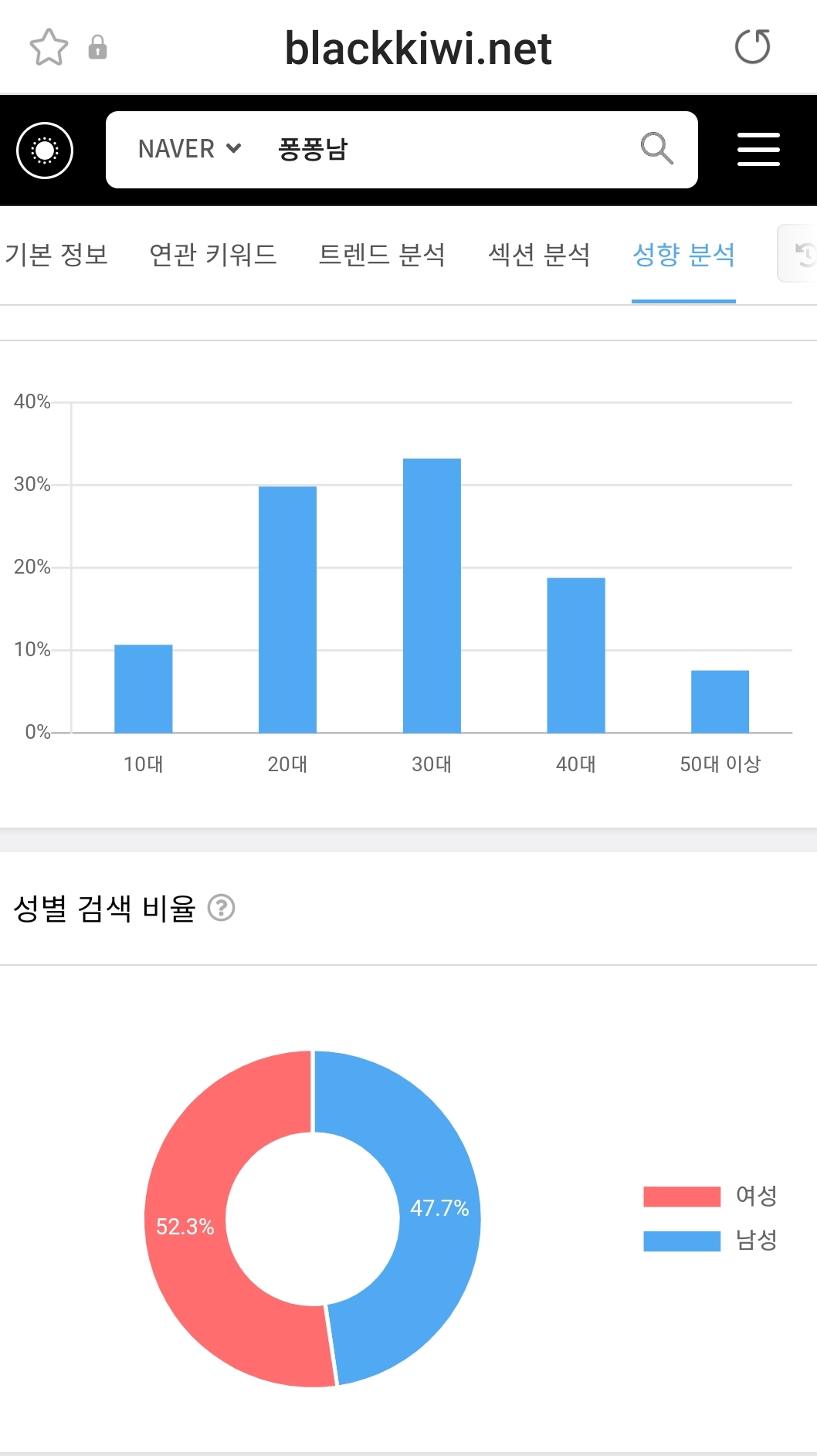Tap the blackkiwi.net address bar
Viewport: 817px width, 1456px height.
(418, 49)
